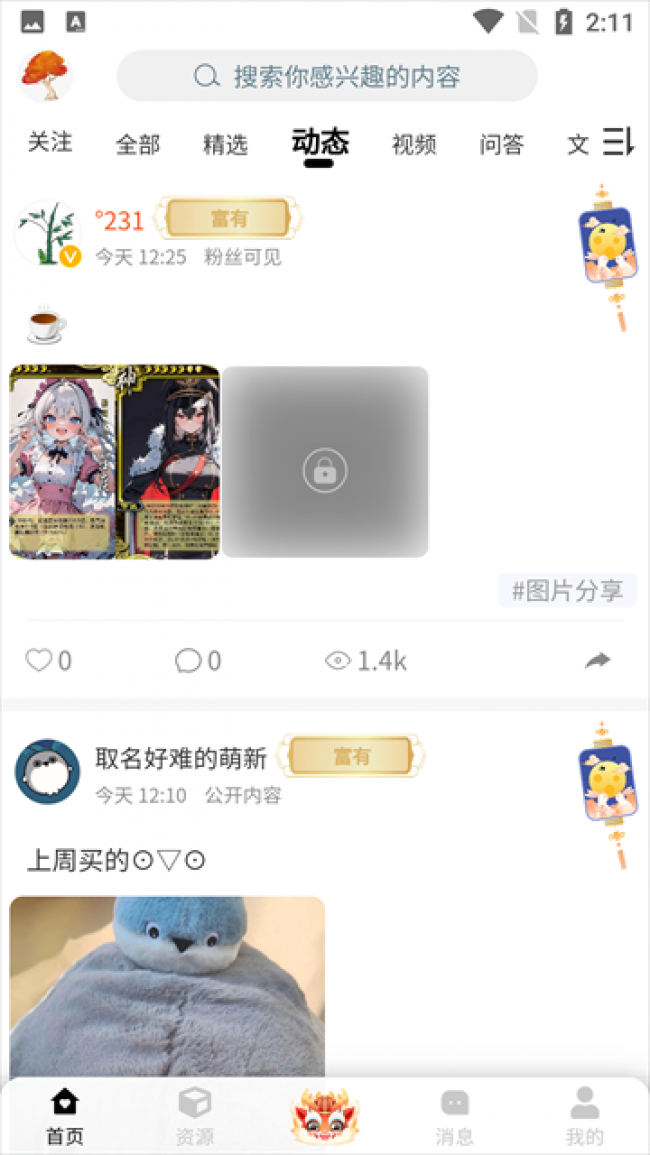Expand the tab list menu icon
This screenshot has width=650, height=1155.
click(x=617, y=143)
